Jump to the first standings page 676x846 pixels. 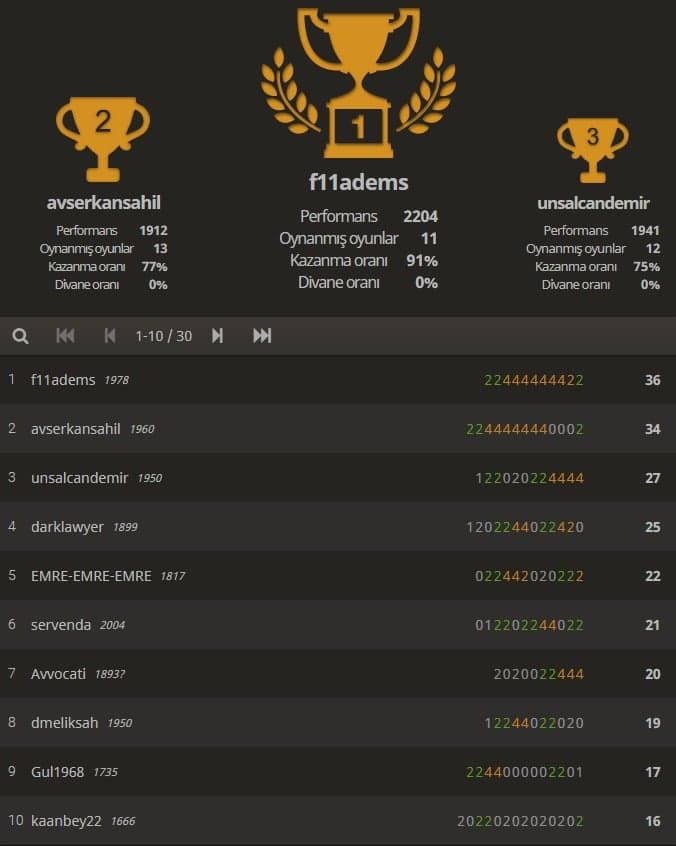click(65, 336)
